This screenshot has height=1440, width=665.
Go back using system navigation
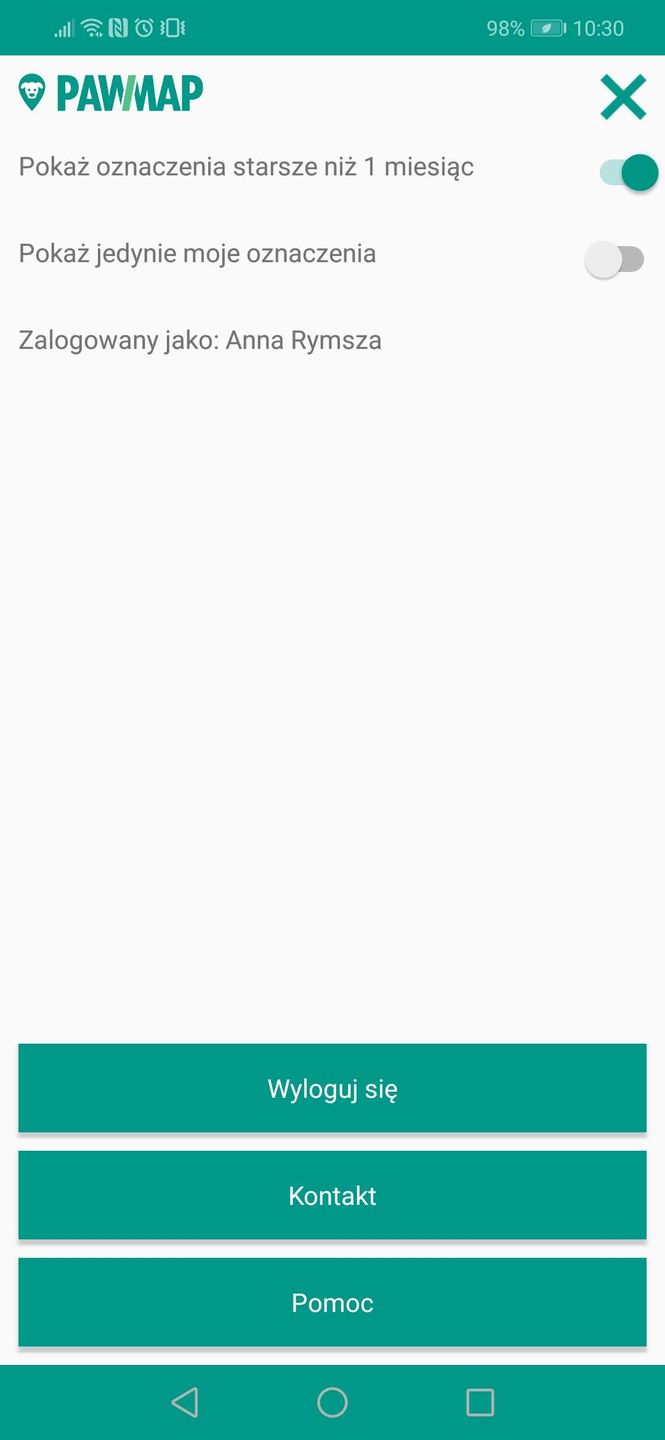click(185, 1402)
